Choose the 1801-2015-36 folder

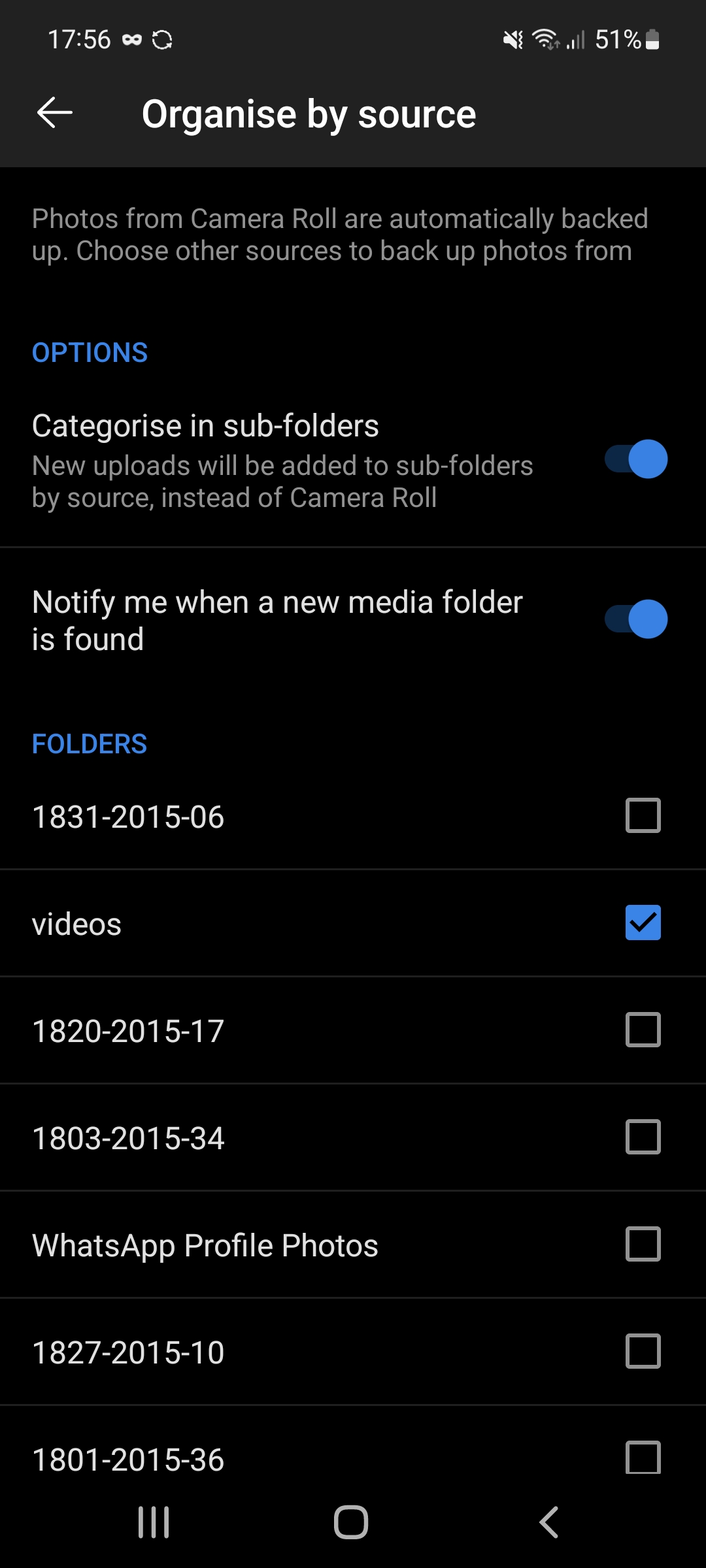coord(643,1457)
